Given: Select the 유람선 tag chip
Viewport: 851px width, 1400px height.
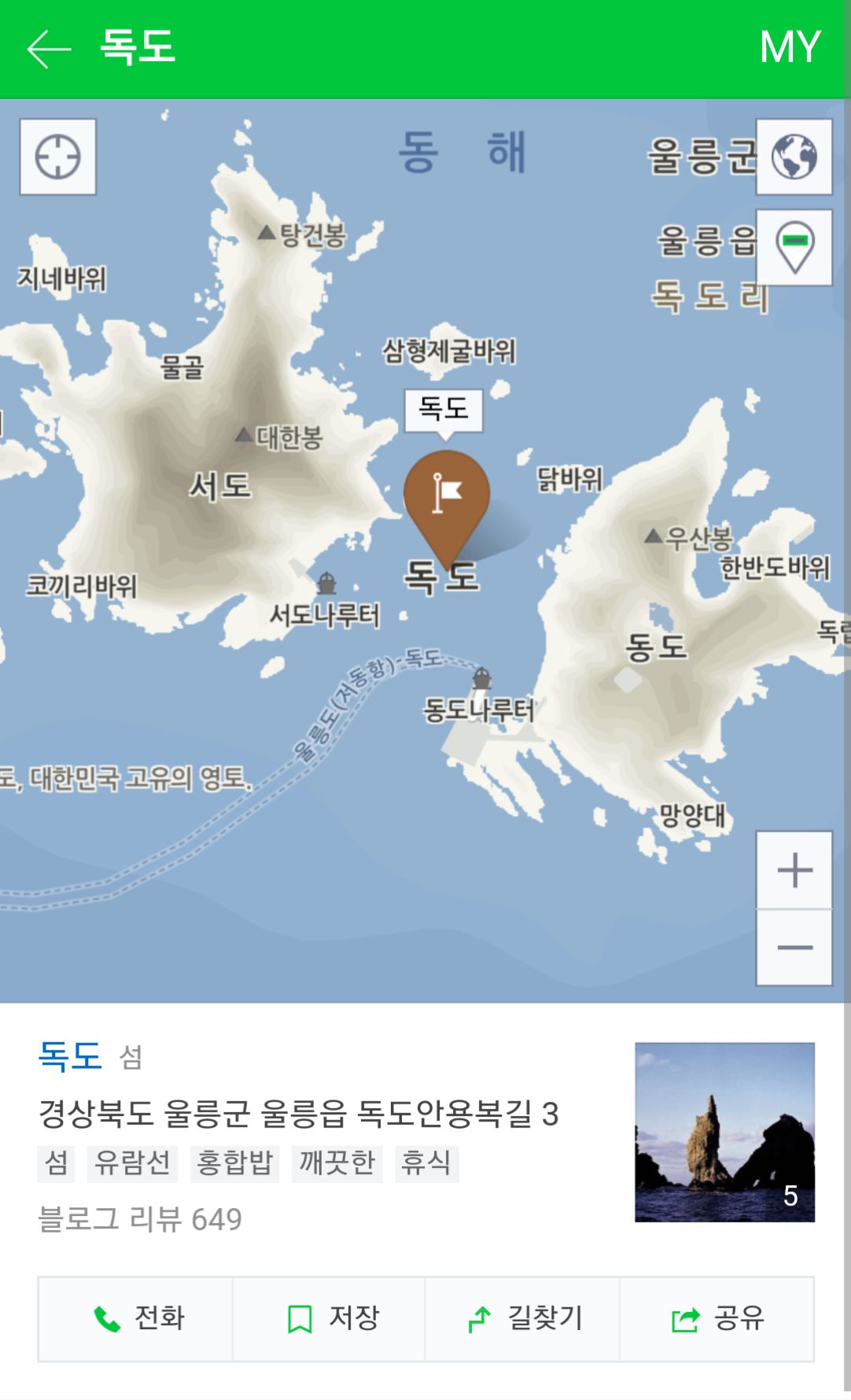Looking at the screenshot, I should pos(132,1163).
